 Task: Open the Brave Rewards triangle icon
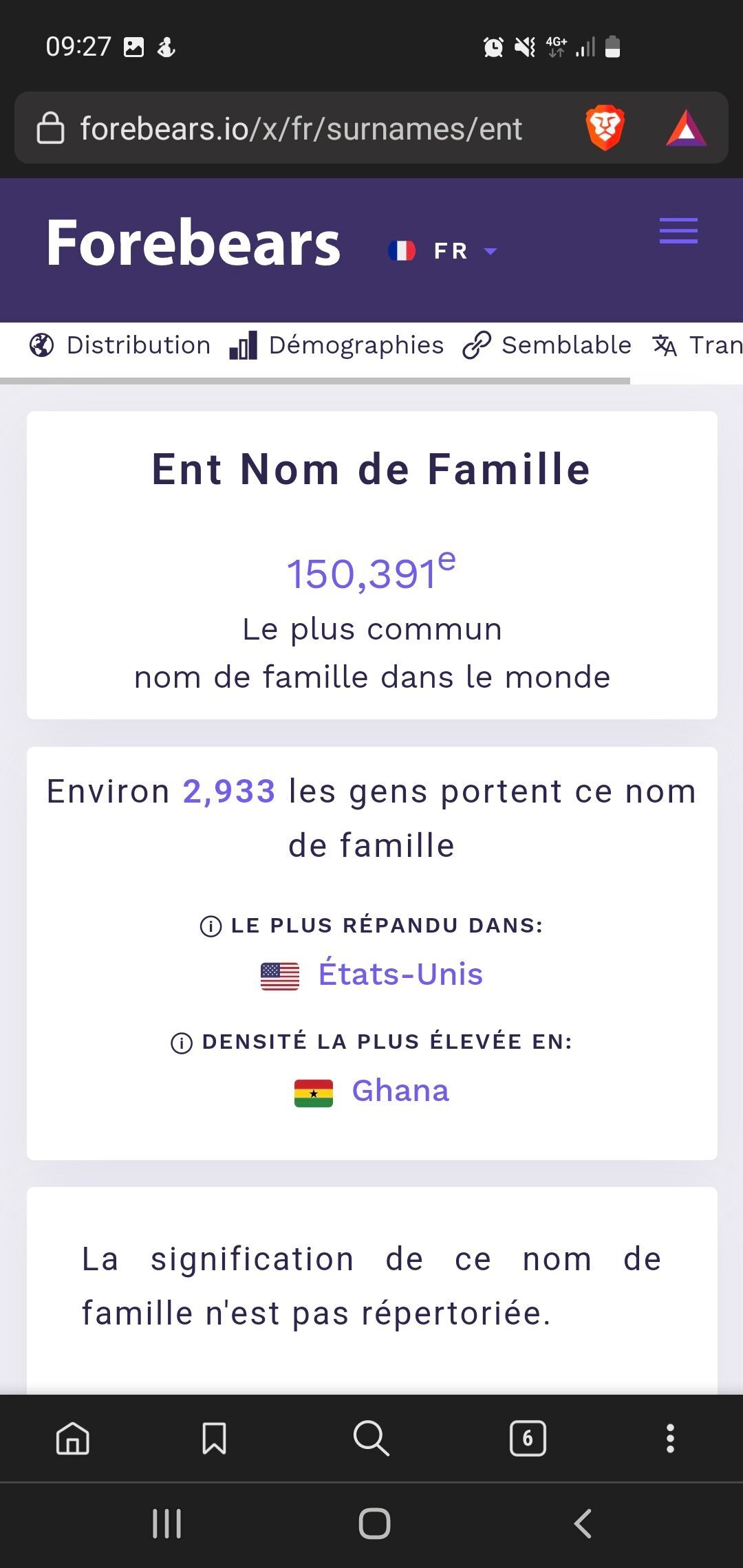click(686, 129)
